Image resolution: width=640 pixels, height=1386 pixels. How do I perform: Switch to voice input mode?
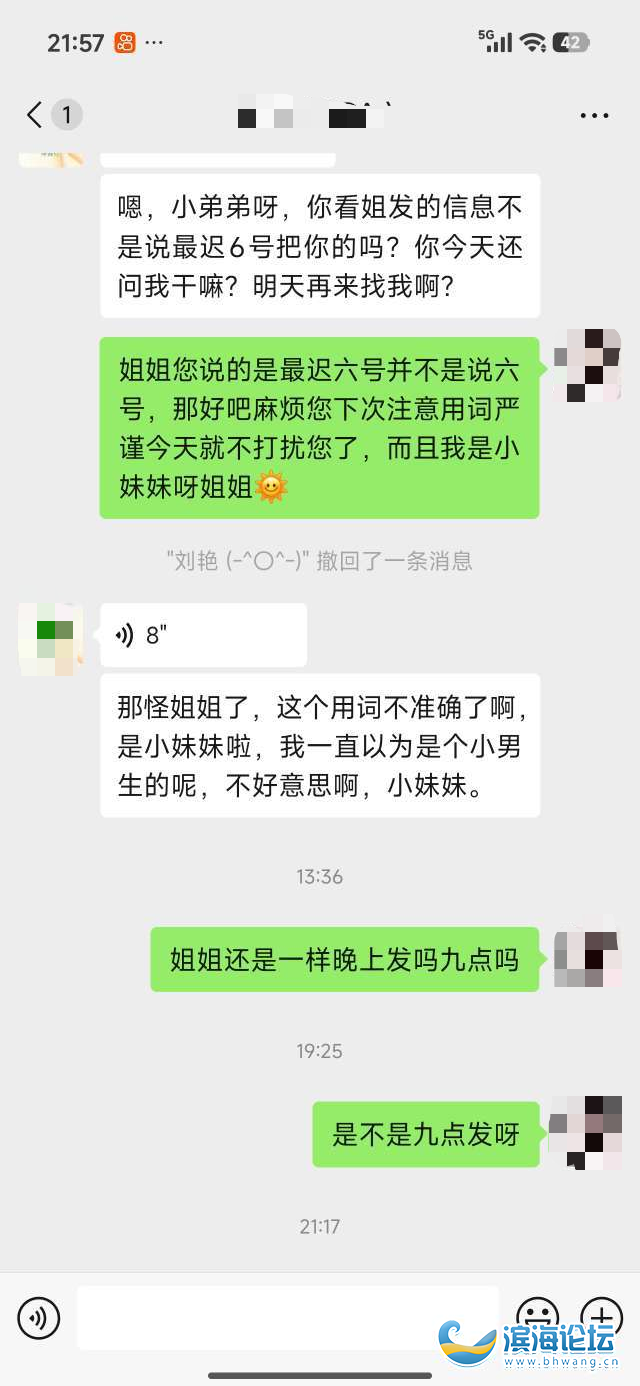tap(39, 1318)
